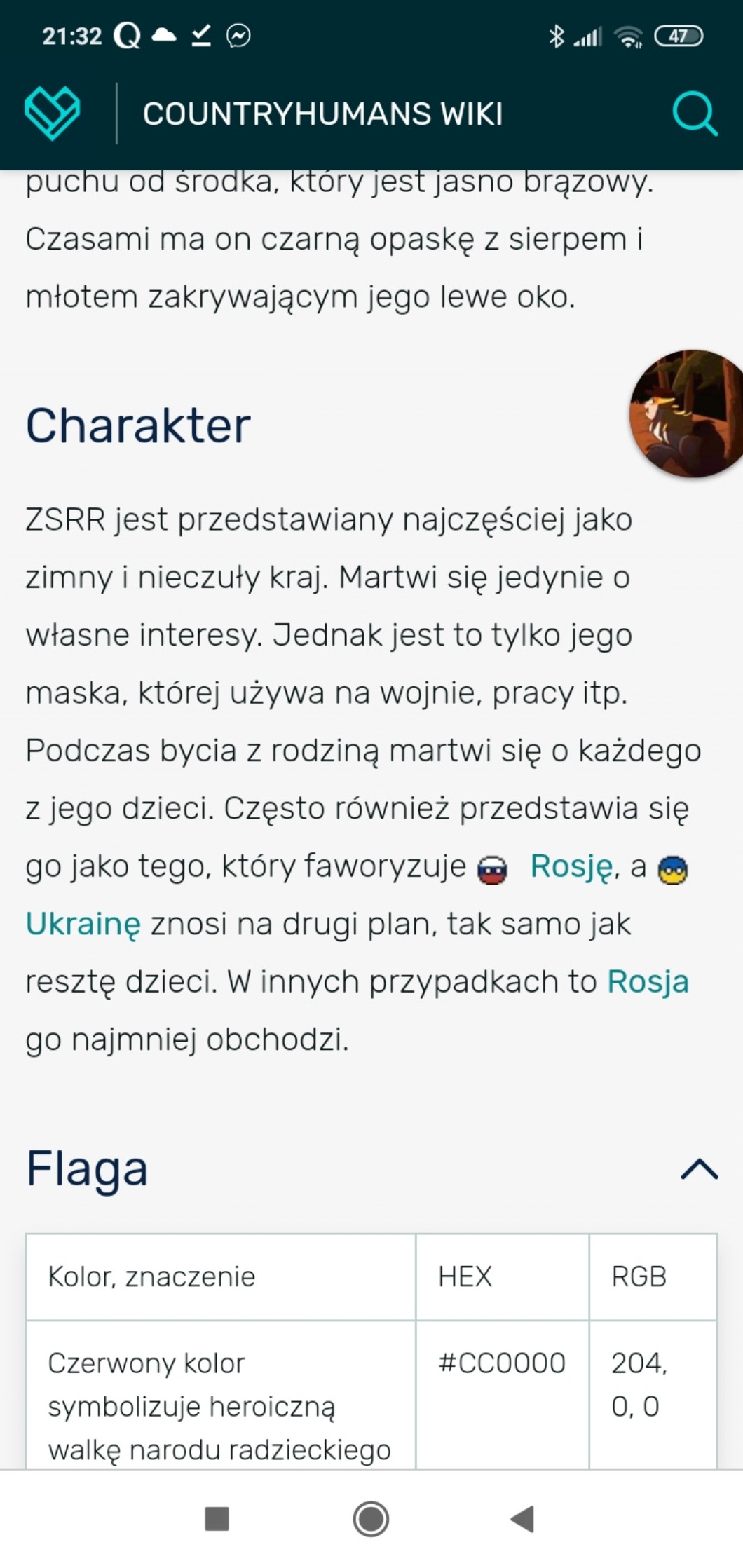Image resolution: width=743 pixels, height=1568 pixels.
Task: Return to the home screen
Action: pos(371,1519)
